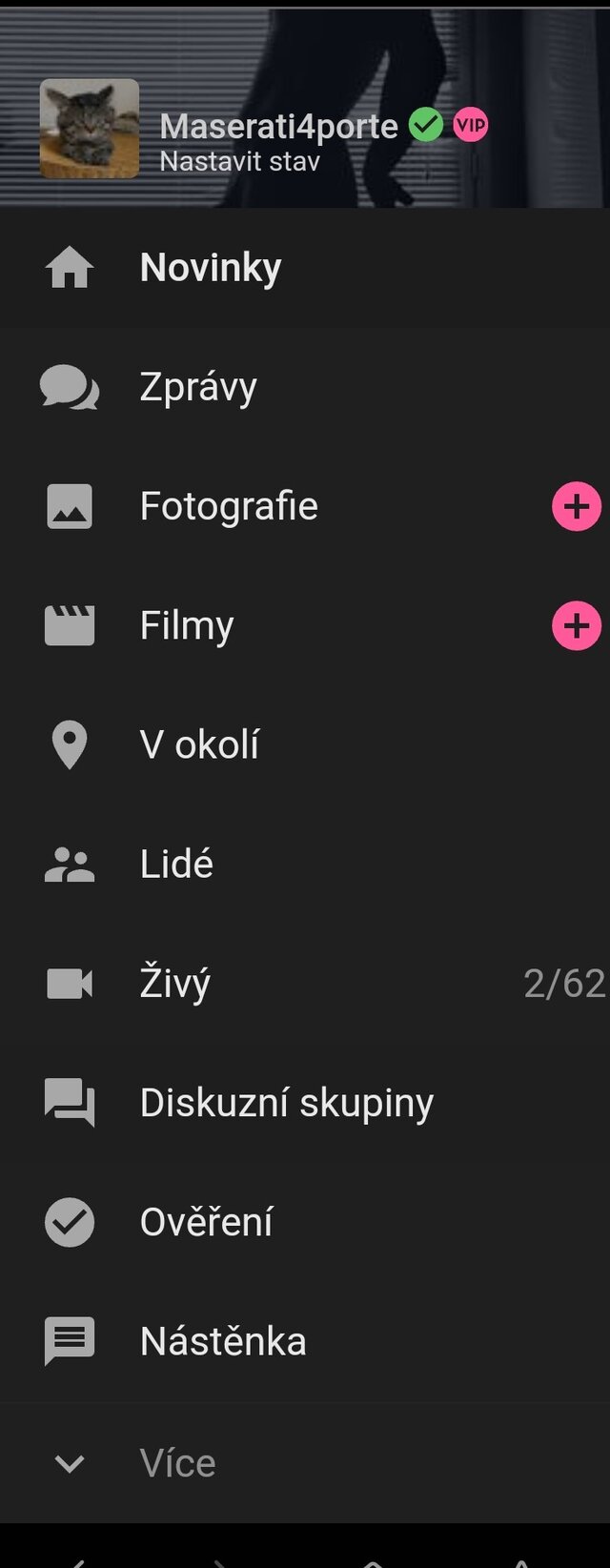The height and width of the screenshot is (1568, 610).
Task: Go to Novinky feed
Action: click(211, 268)
